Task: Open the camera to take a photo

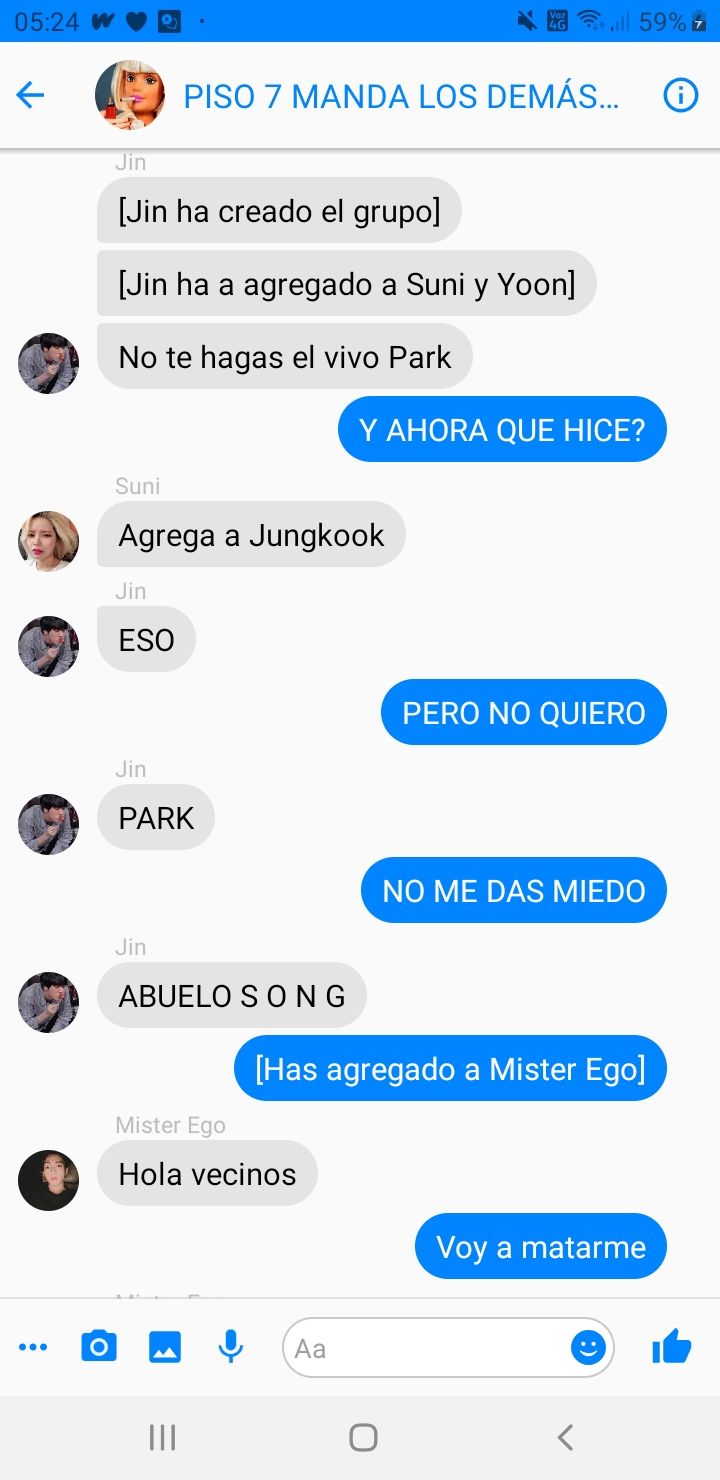Action: (x=98, y=1348)
